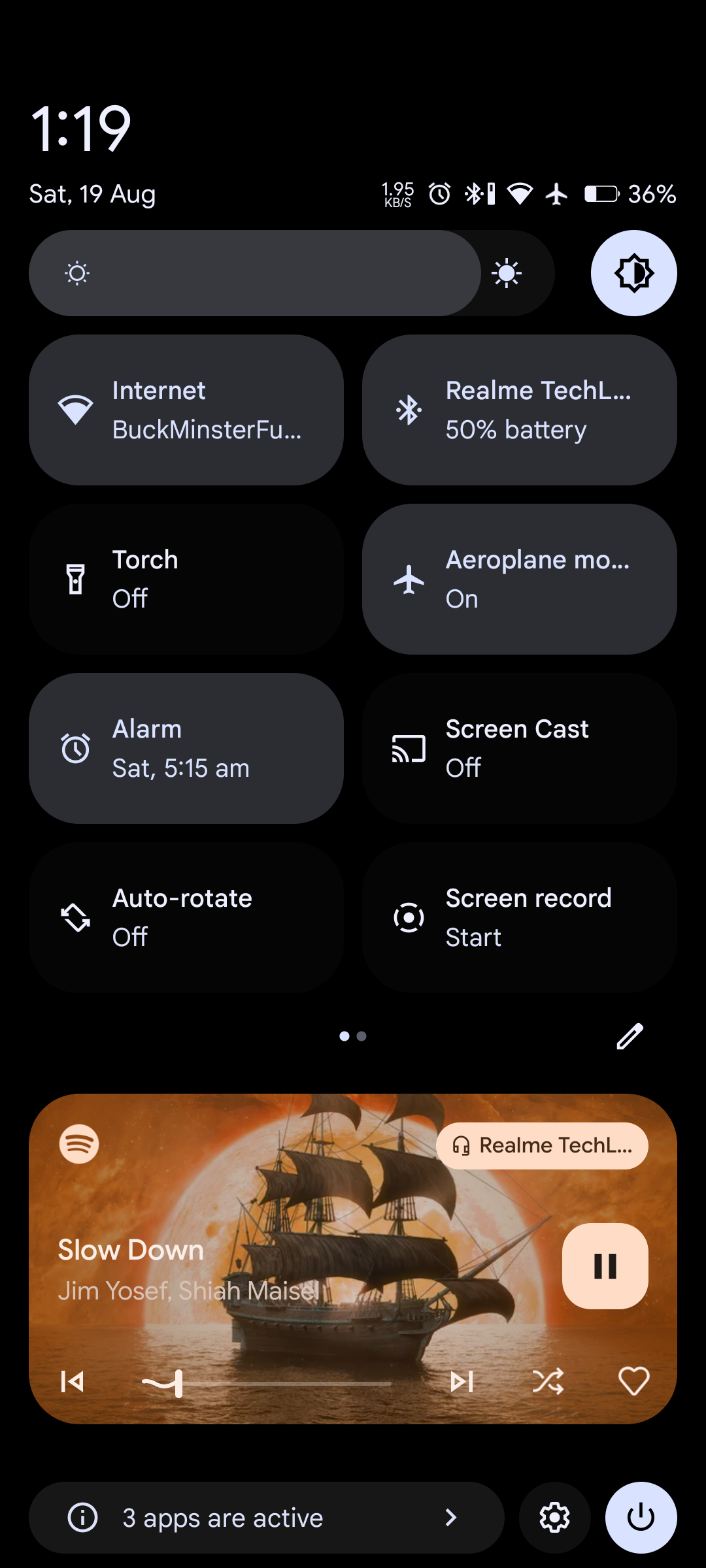Turn on the Torch

[186, 580]
